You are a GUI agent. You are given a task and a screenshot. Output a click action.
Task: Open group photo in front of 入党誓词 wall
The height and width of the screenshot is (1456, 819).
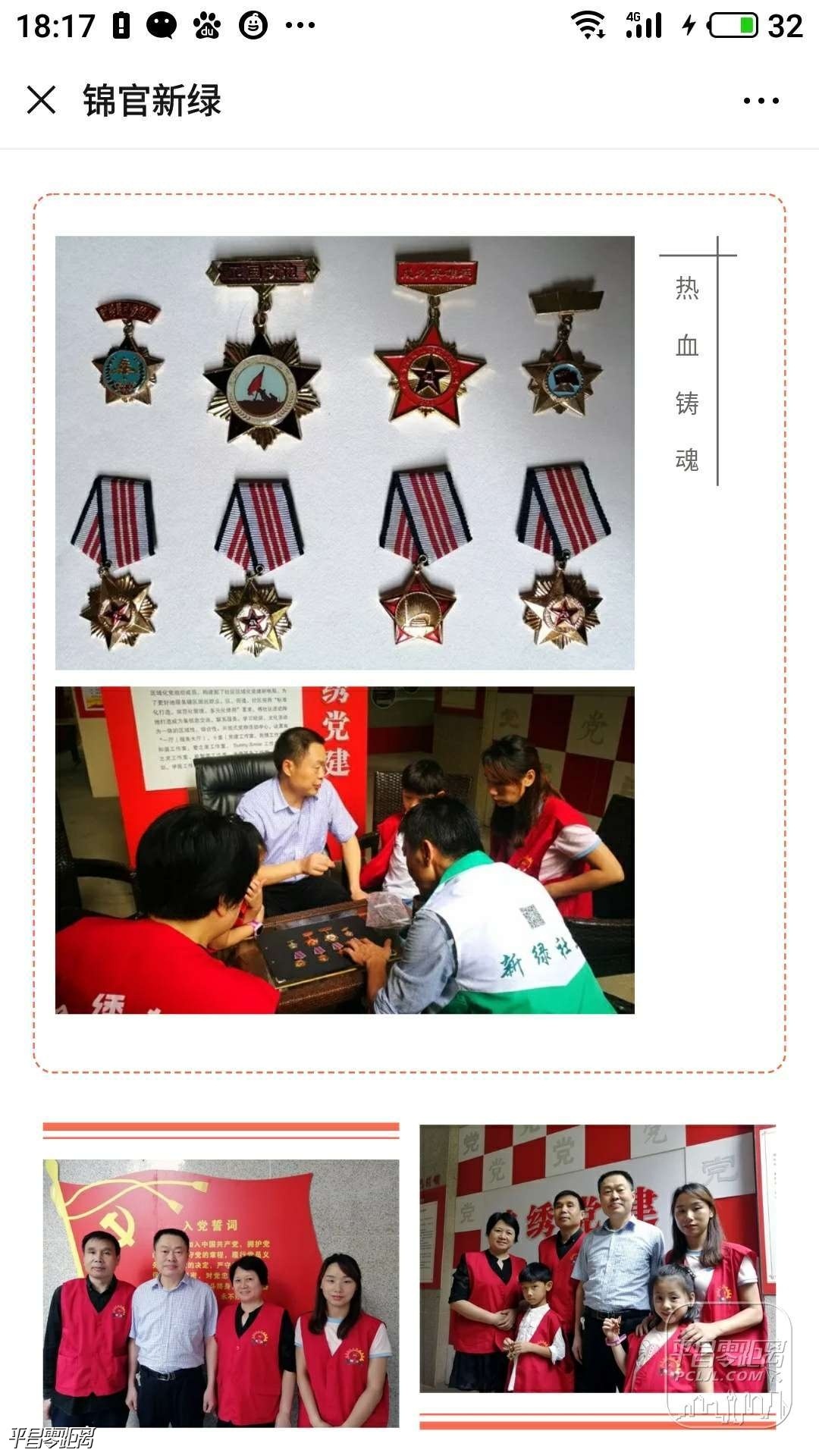tap(221, 1292)
